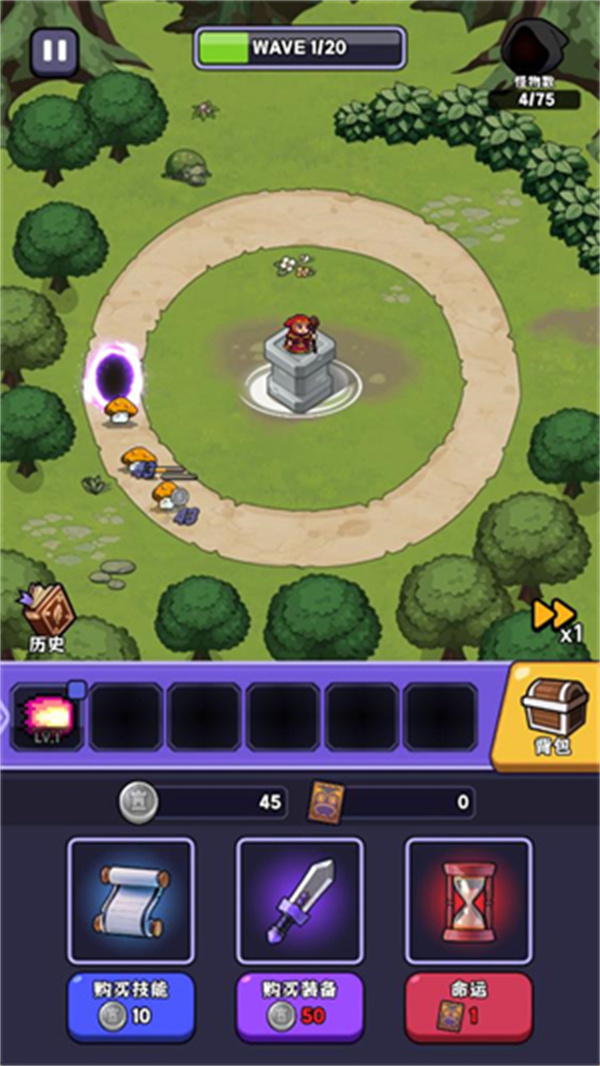This screenshot has width=600, height=1066.
Task: Tap the hero on the stone tower
Action: [299, 336]
